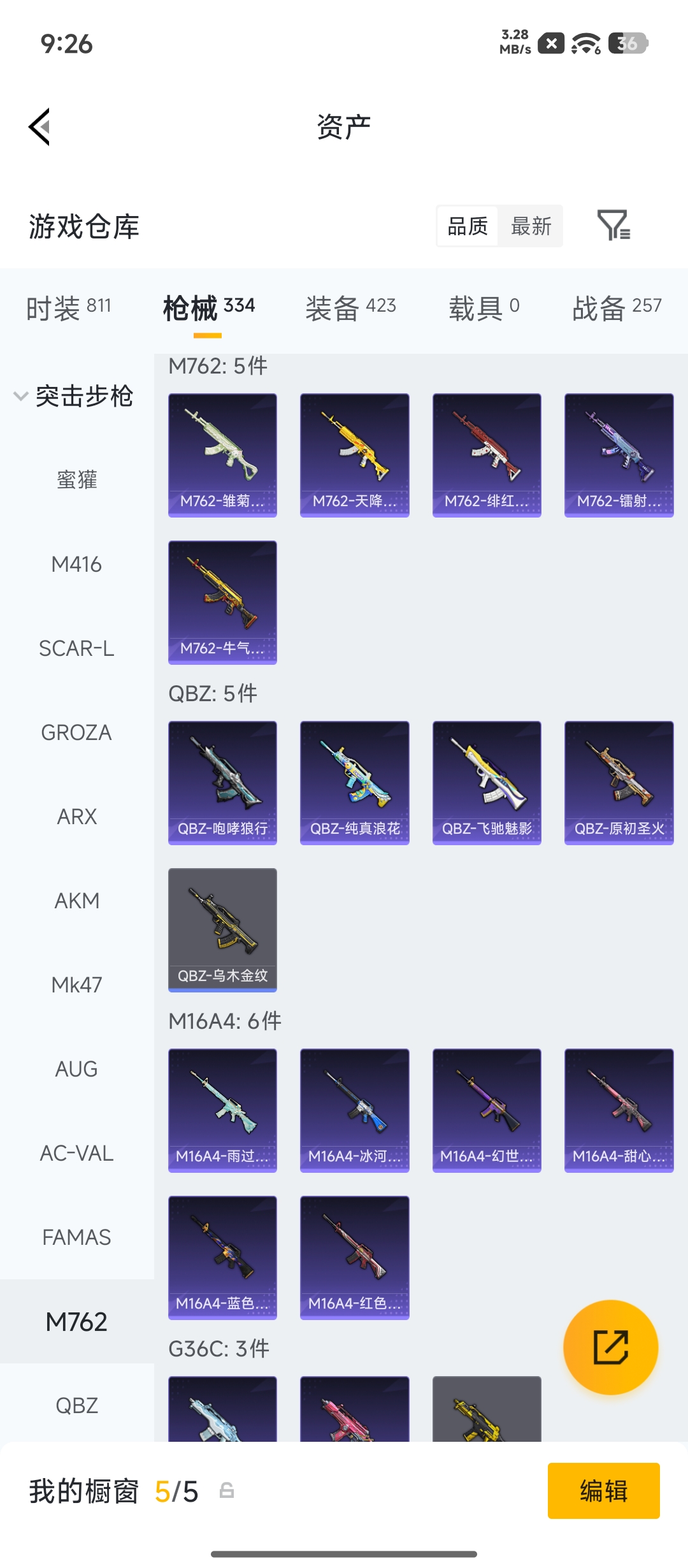
Task: Go back using the top-left arrow
Action: point(39,127)
